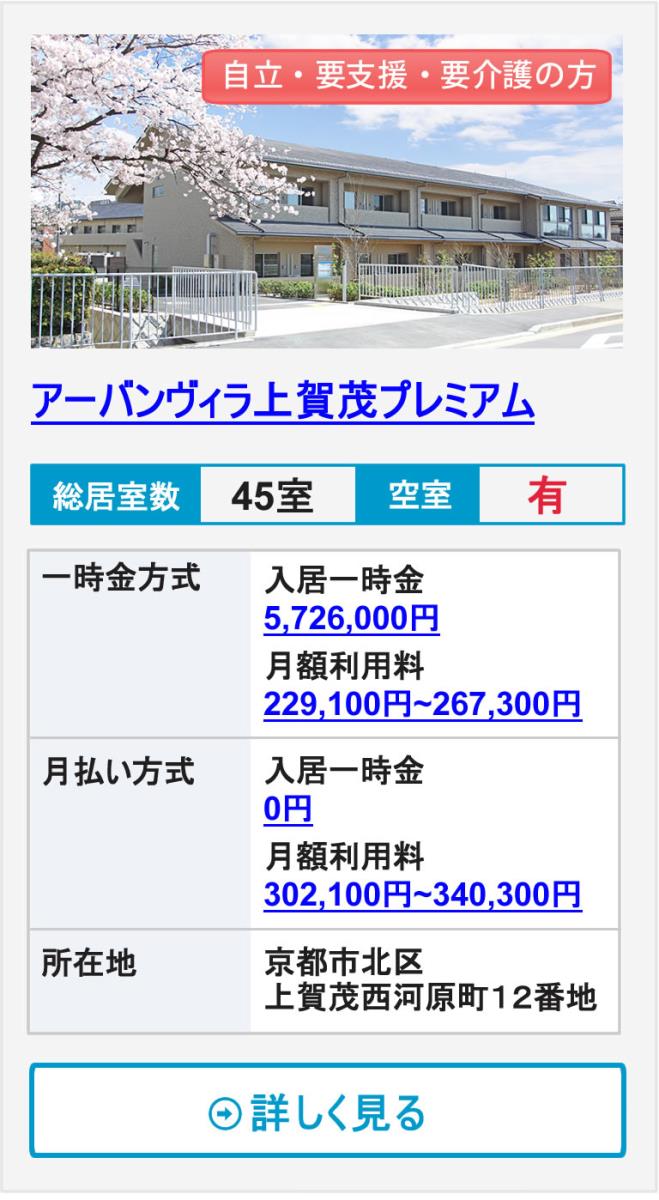This screenshot has height=1200, width=659.
Task: Open the 229,100円~267,300円 monthly fee link
Action: tap(422, 703)
